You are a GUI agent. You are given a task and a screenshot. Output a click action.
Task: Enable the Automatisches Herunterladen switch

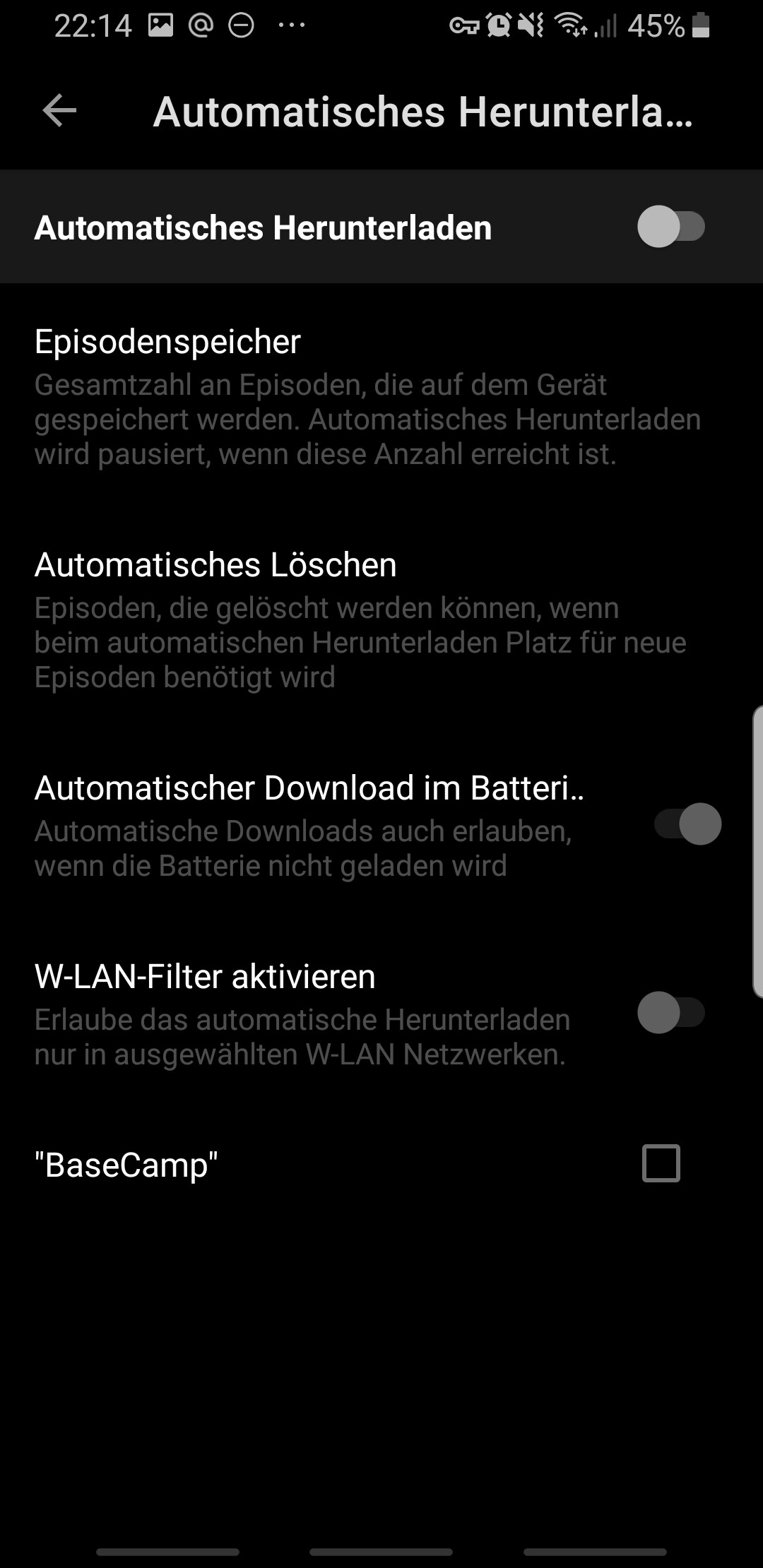tap(671, 227)
